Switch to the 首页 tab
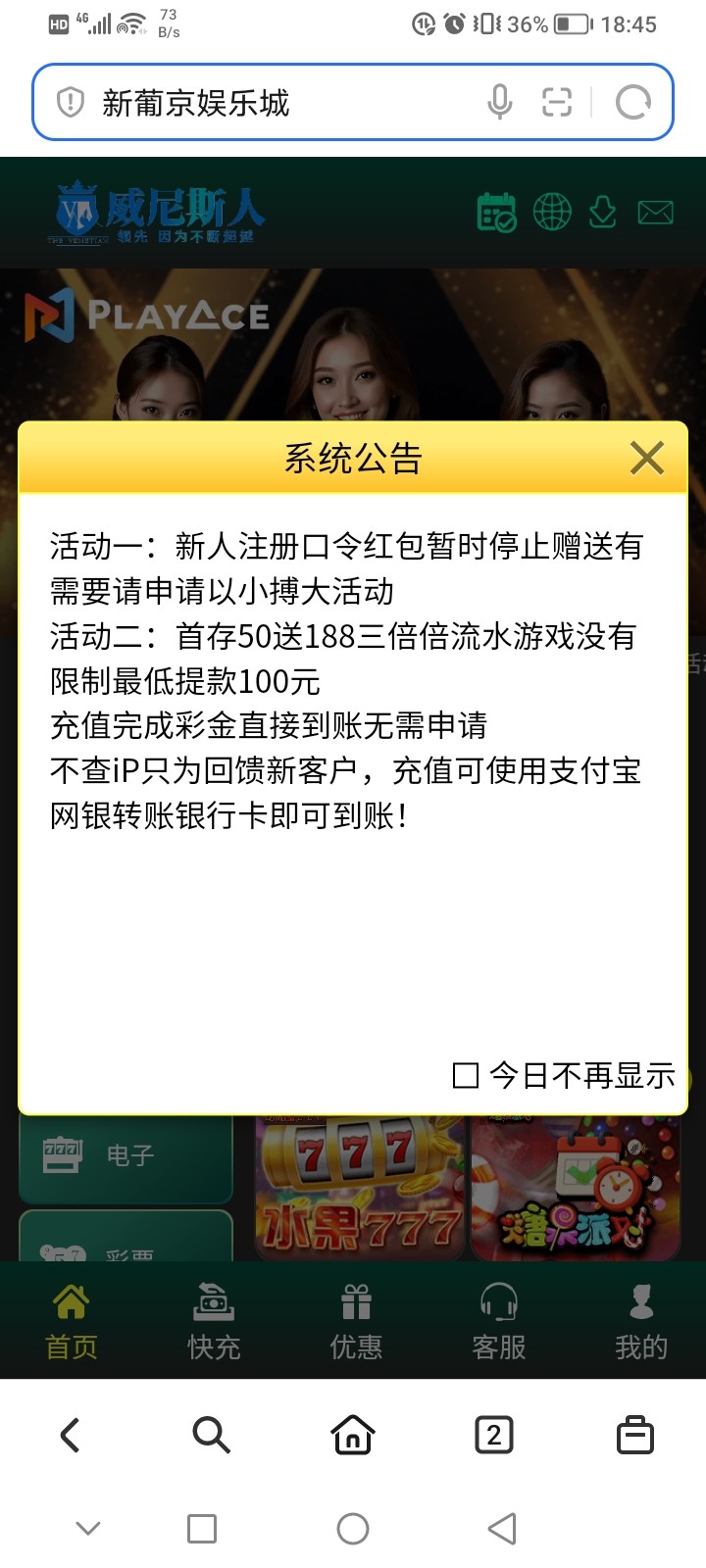The width and height of the screenshot is (706, 1568). tap(72, 1321)
